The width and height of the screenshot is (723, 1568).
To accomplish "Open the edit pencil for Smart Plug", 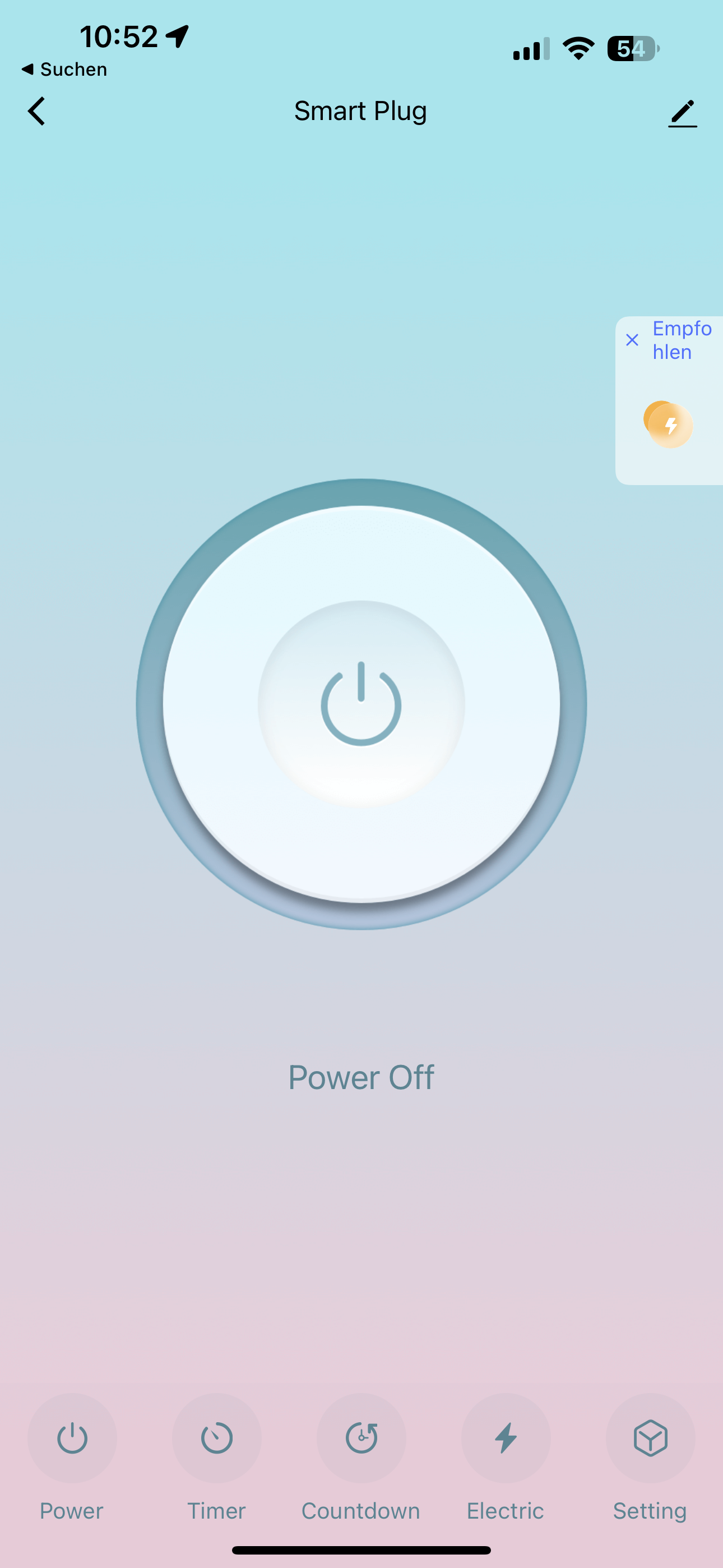I will (x=682, y=113).
